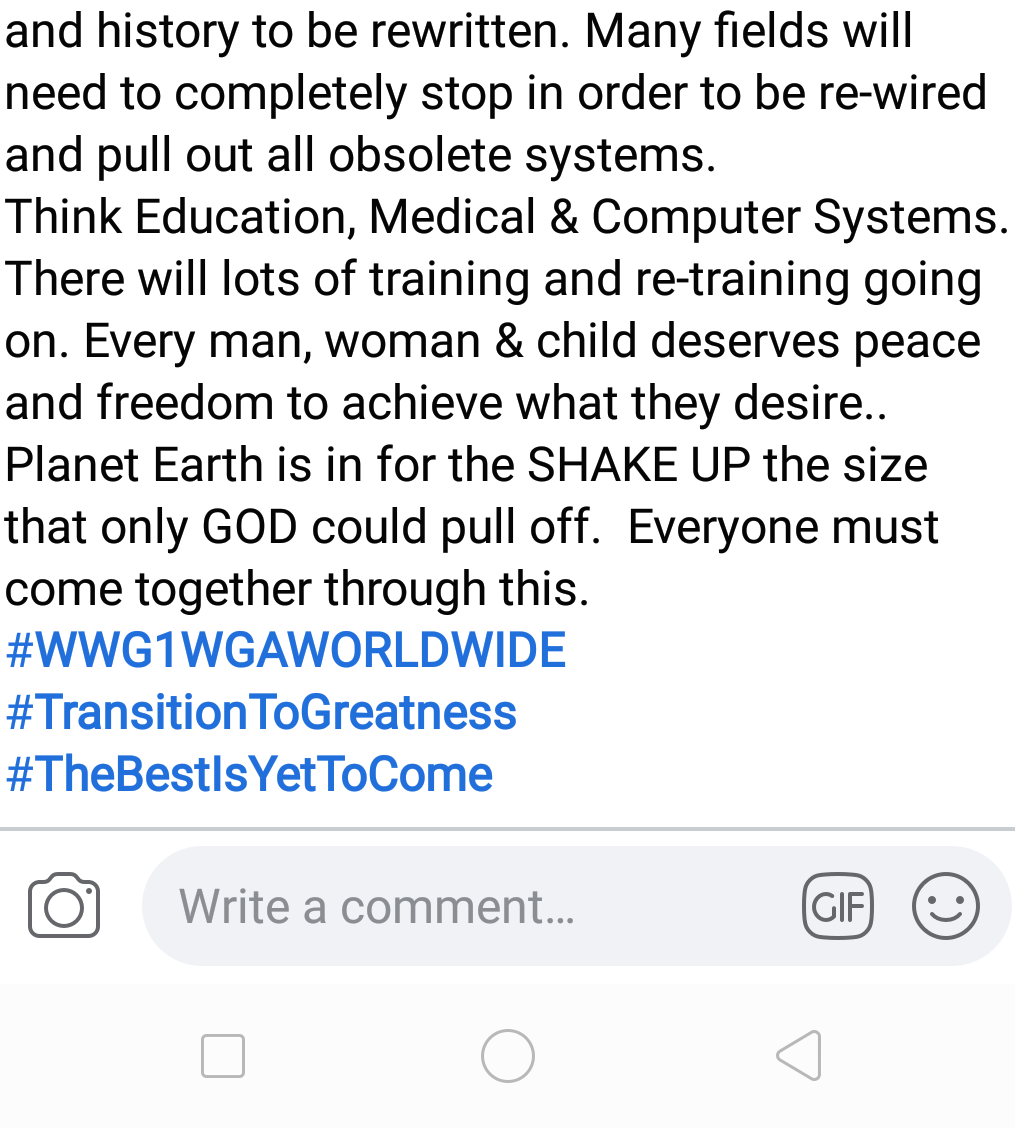Image resolution: width=1015 pixels, height=1128 pixels.
Task: Open the emoji smiley picker
Action: tap(945, 906)
